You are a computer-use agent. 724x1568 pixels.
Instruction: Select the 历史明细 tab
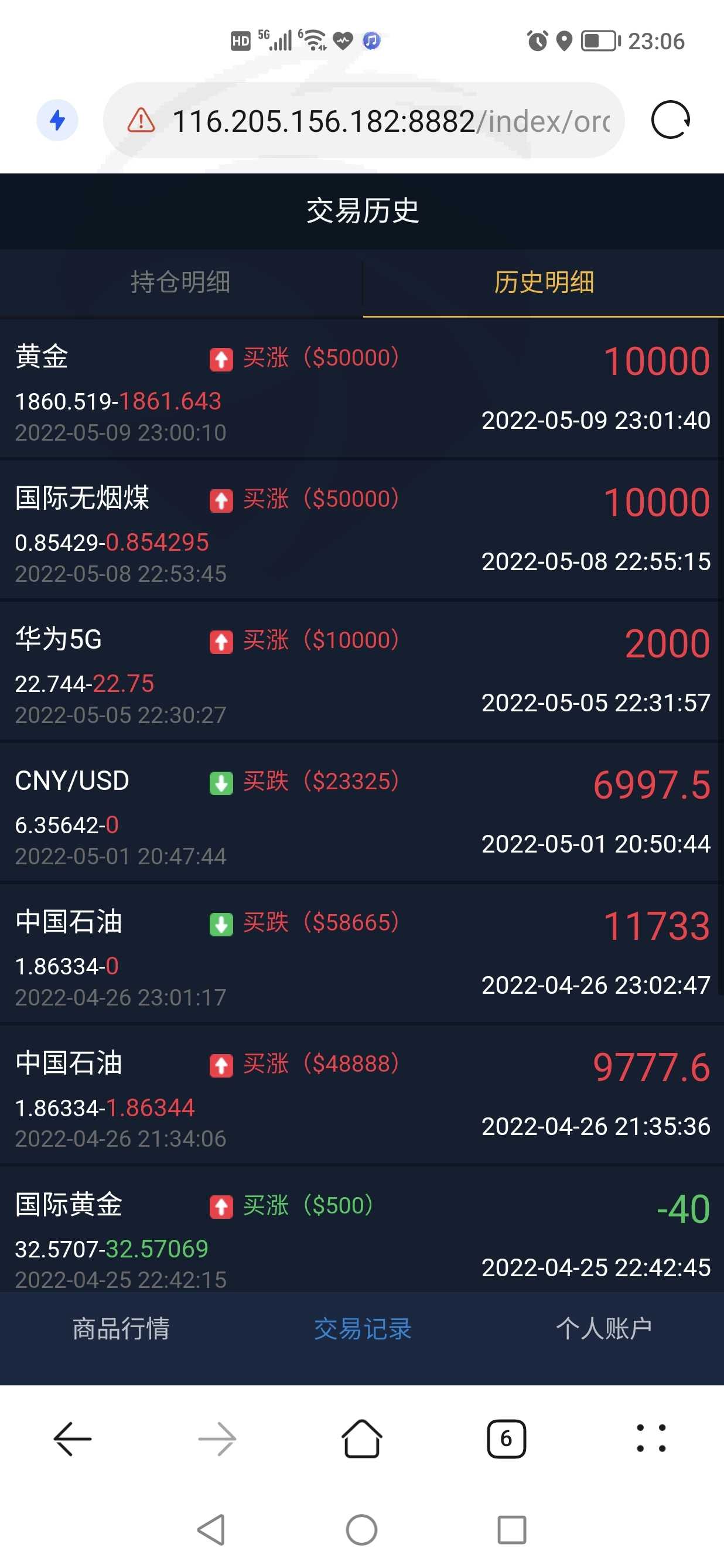[544, 282]
